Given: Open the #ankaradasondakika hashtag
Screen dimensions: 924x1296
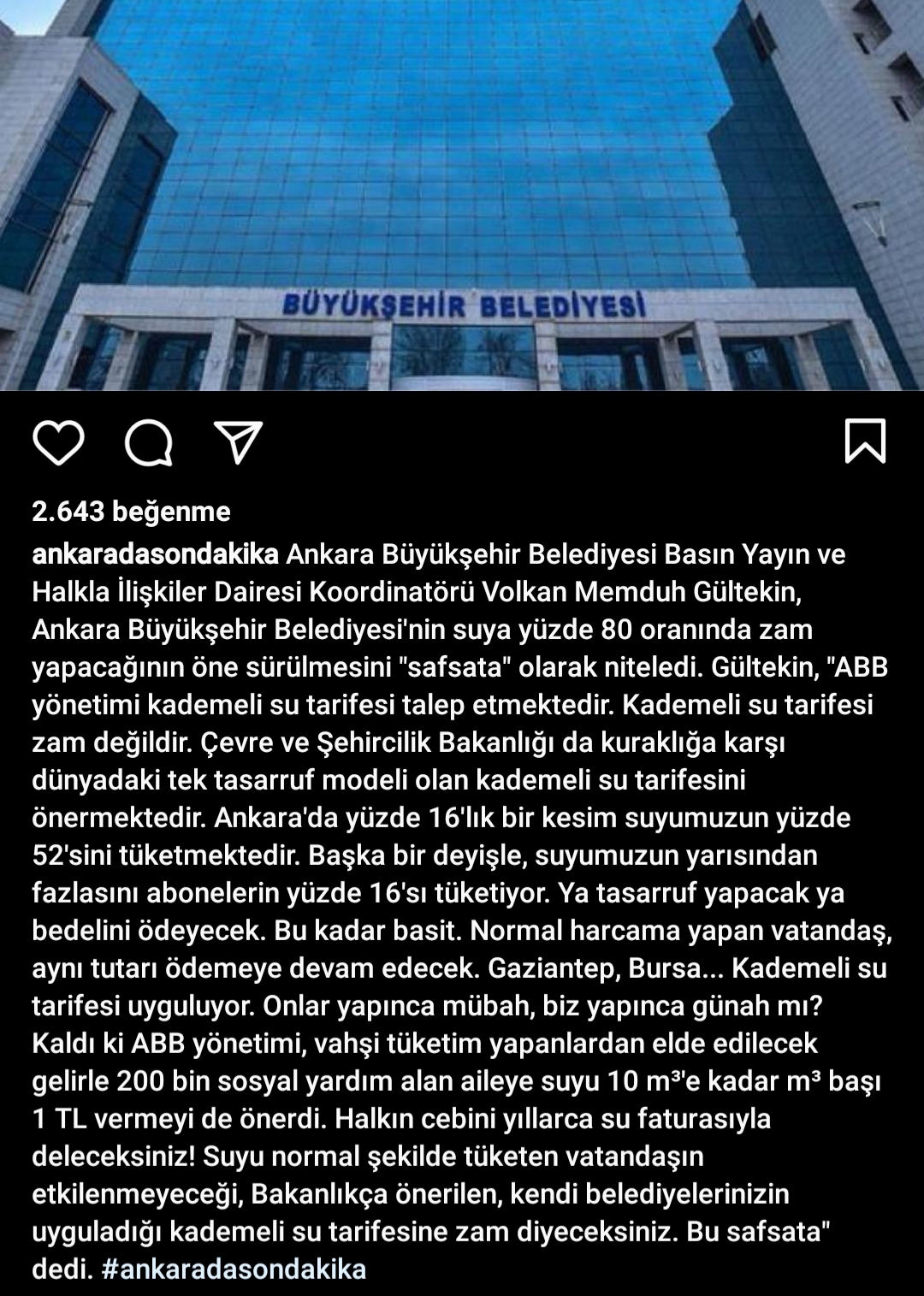Looking at the screenshot, I should (234, 1269).
